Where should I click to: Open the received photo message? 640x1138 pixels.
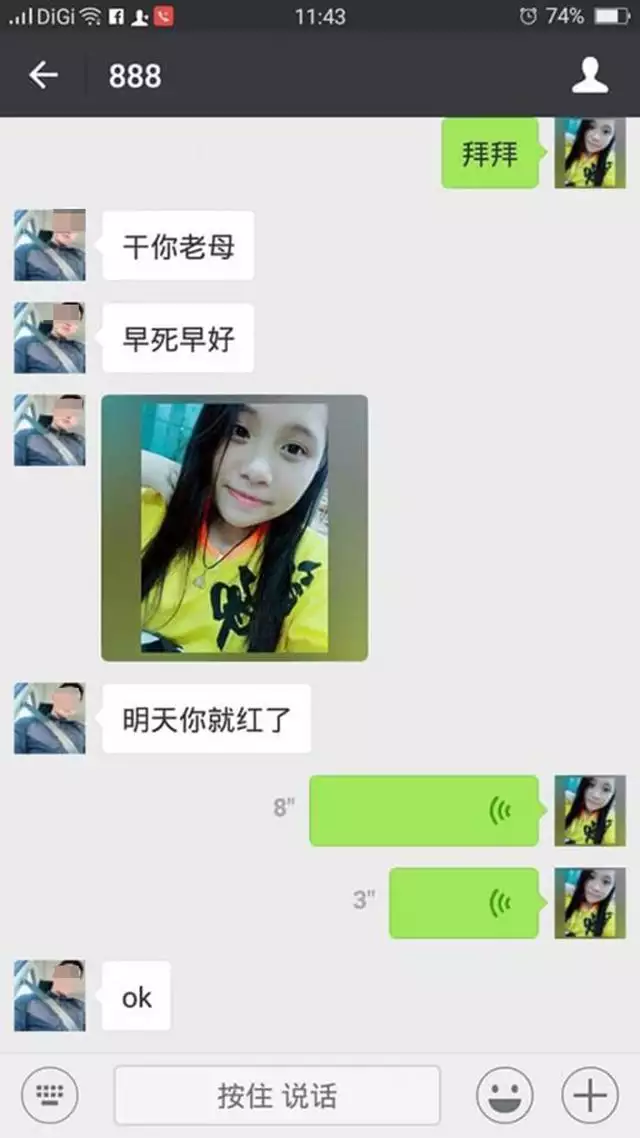pos(235,528)
